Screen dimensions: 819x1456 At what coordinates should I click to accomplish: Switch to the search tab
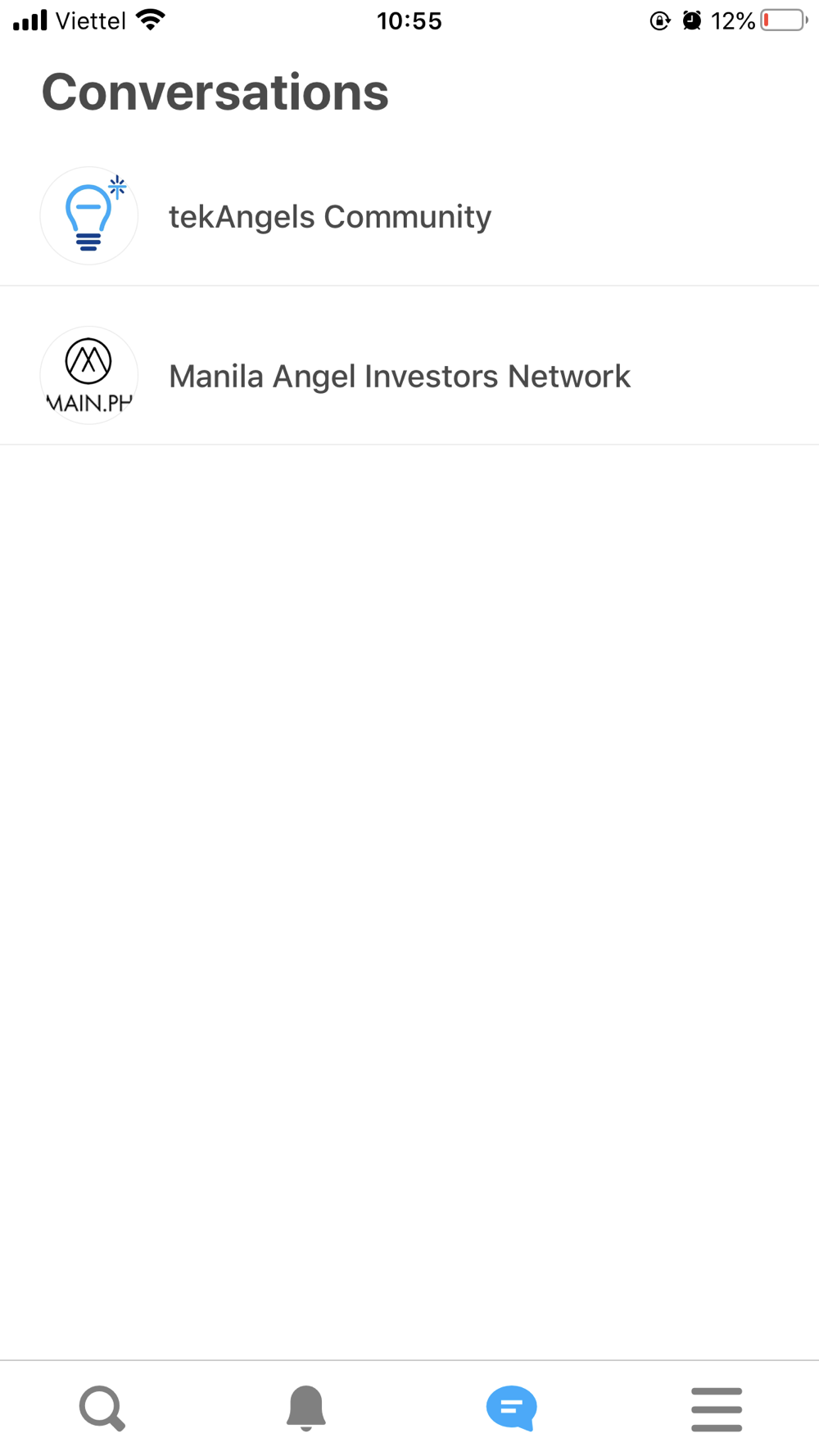(102, 1409)
